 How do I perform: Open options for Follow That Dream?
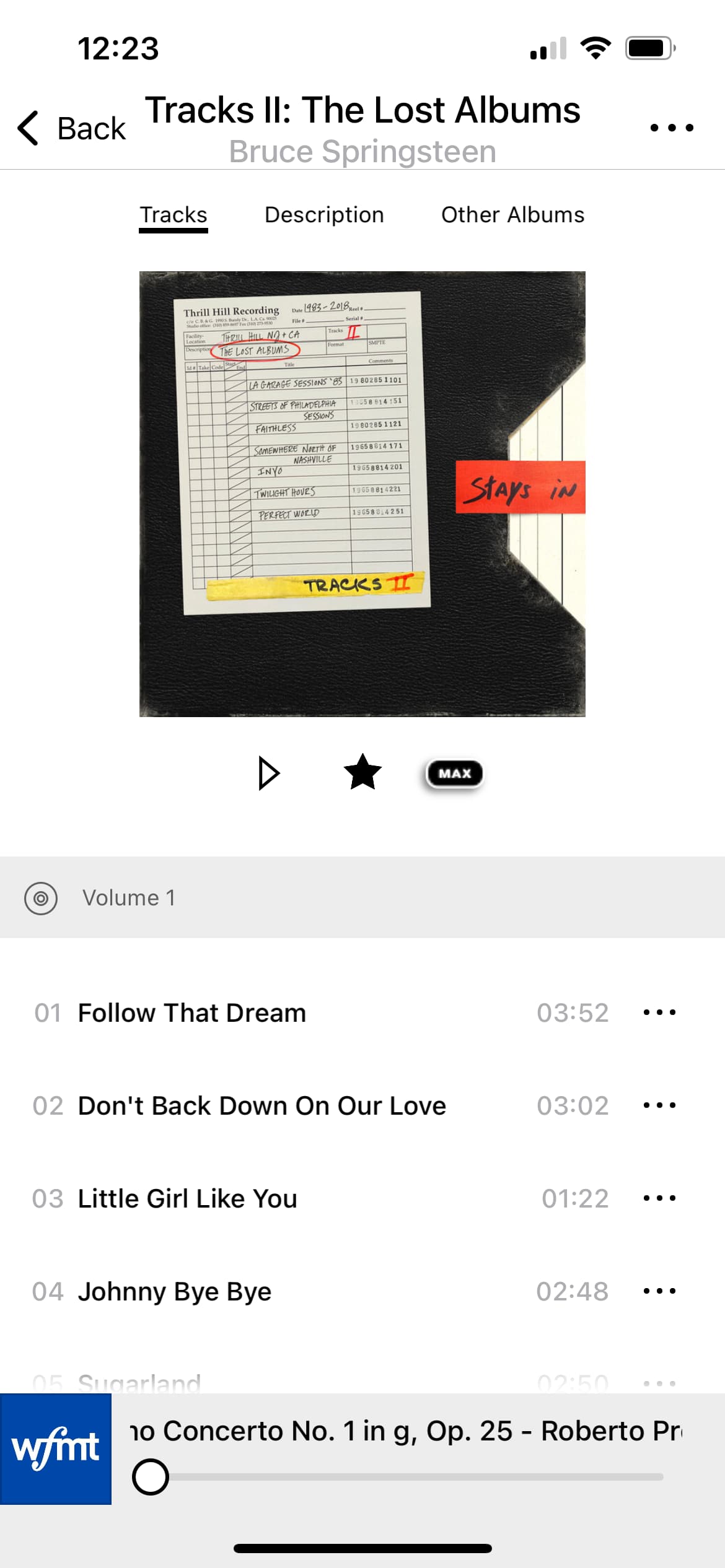pos(659,1013)
